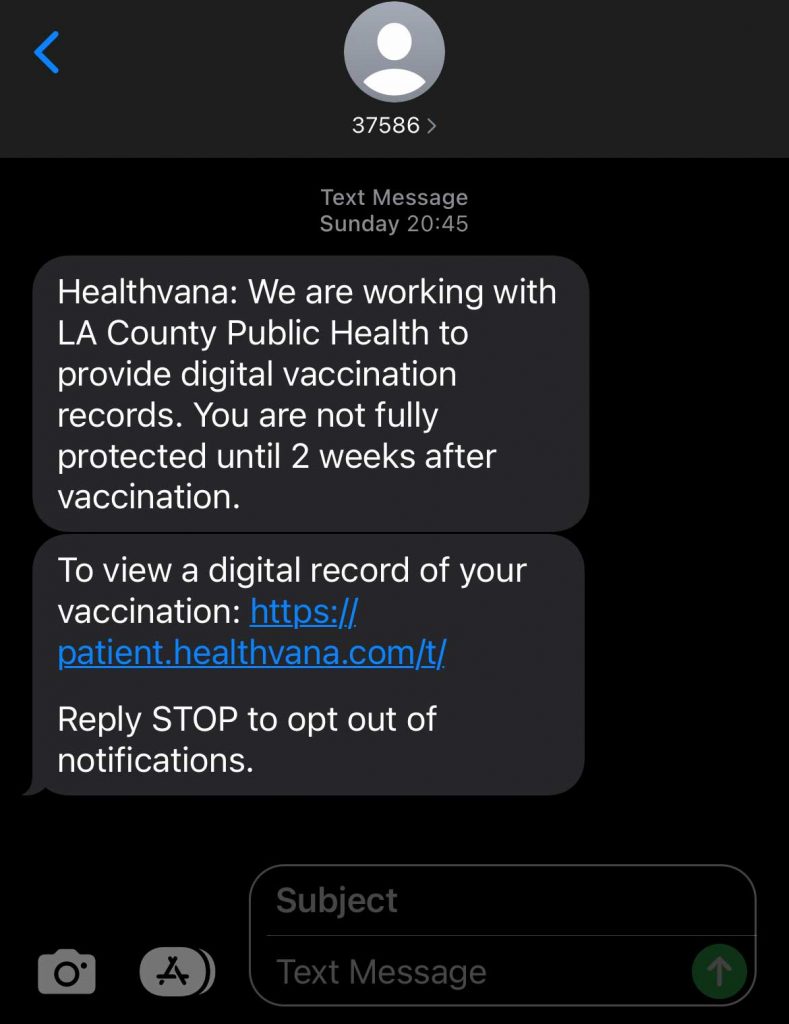The height and width of the screenshot is (1024, 789).
Task: Open contact details for 37586
Action: (x=394, y=125)
